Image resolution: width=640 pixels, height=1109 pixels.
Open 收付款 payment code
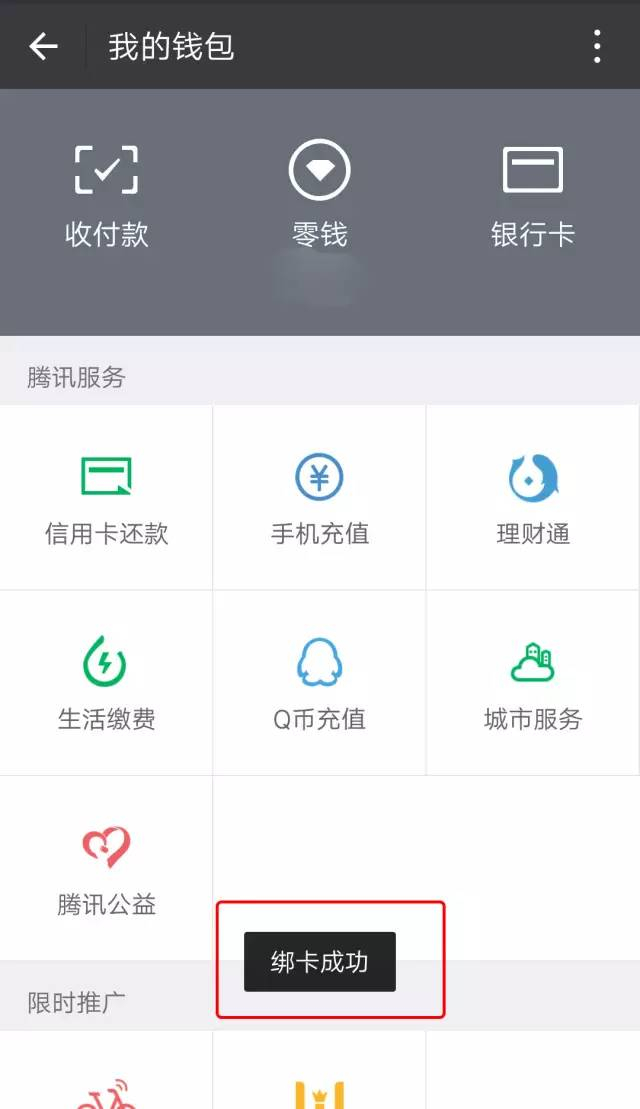(107, 197)
